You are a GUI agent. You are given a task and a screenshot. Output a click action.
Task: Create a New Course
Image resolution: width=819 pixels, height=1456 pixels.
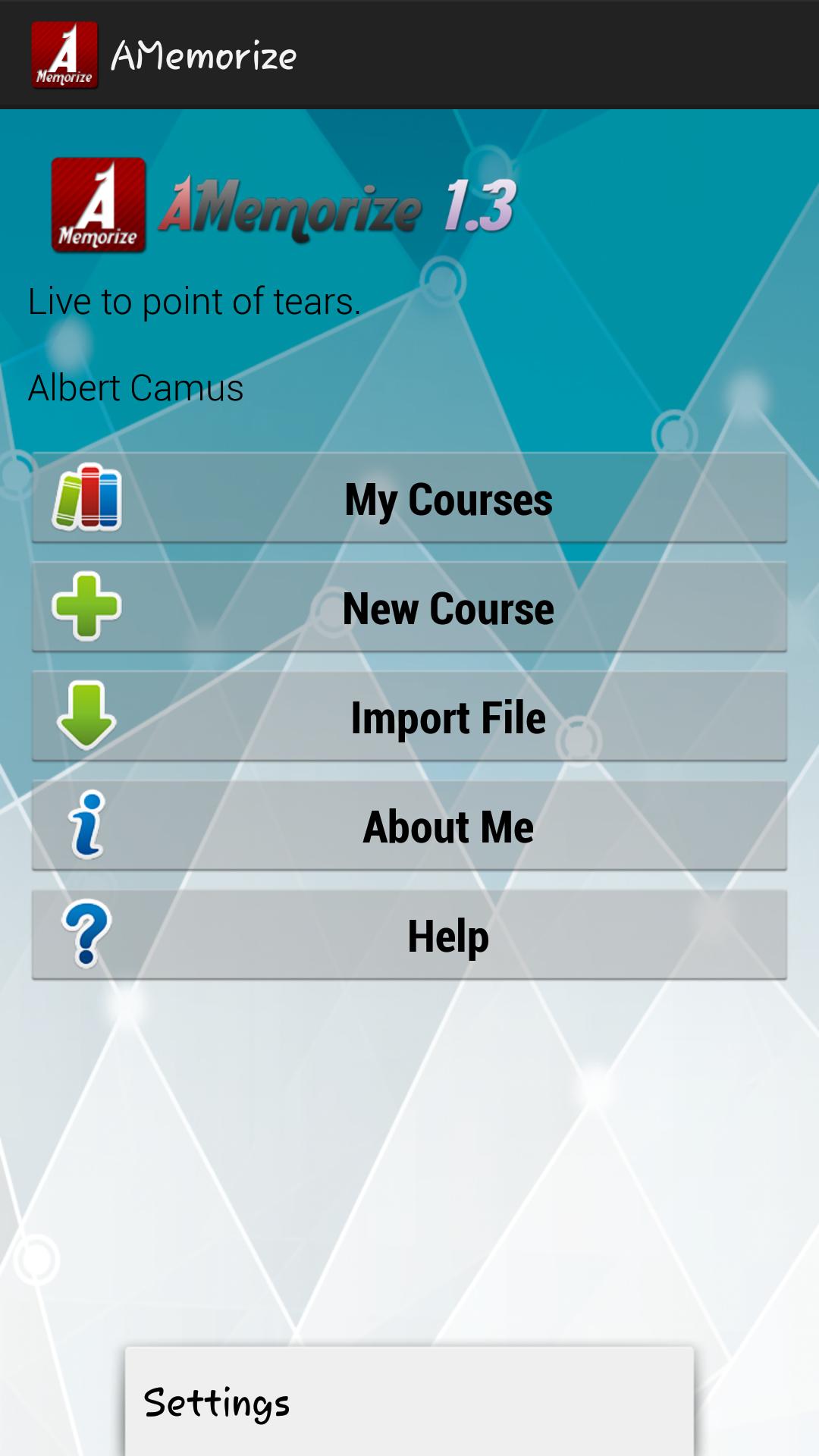pos(409,608)
